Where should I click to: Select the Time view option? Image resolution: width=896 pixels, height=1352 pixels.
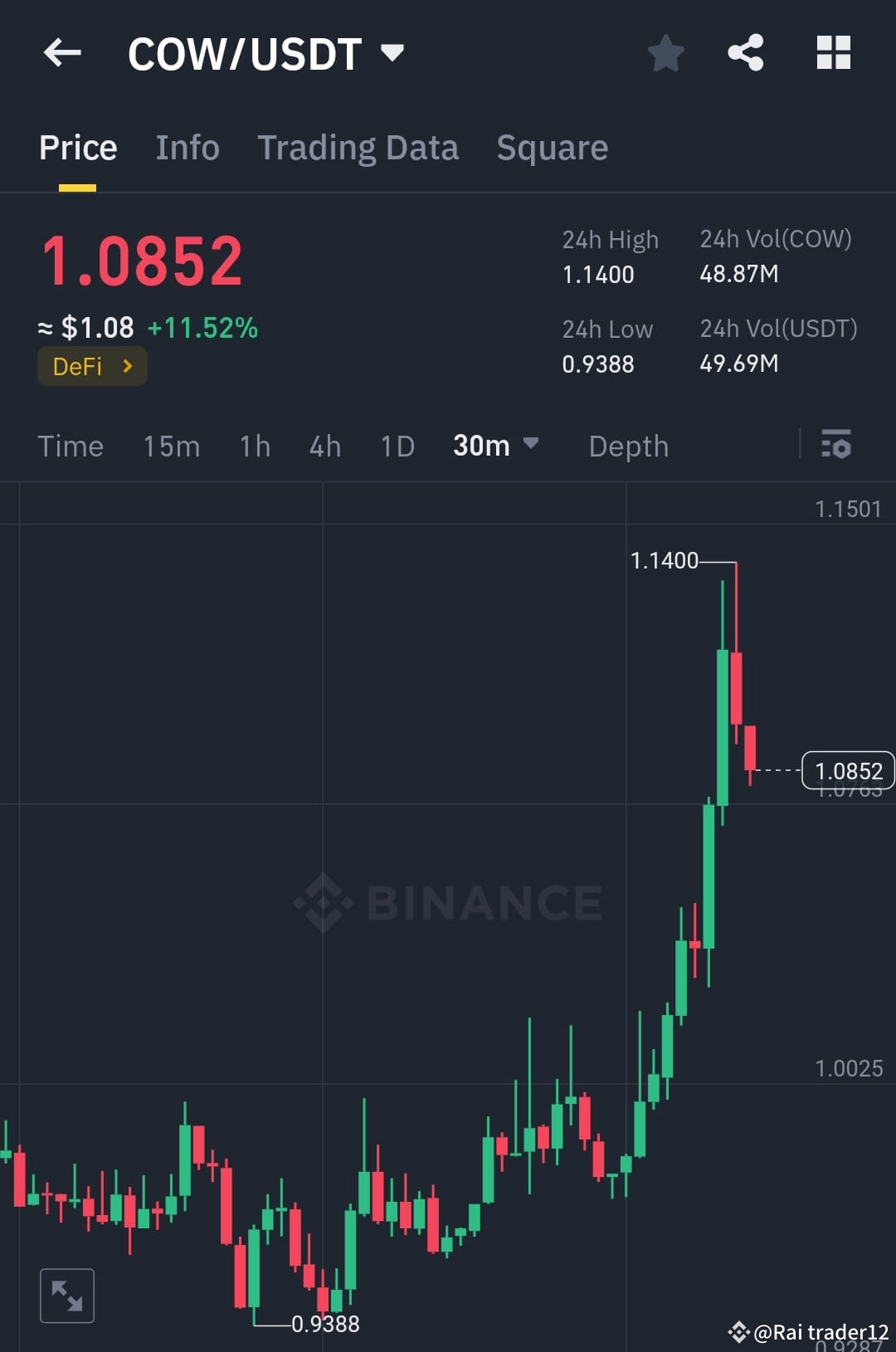click(x=71, y=446)
